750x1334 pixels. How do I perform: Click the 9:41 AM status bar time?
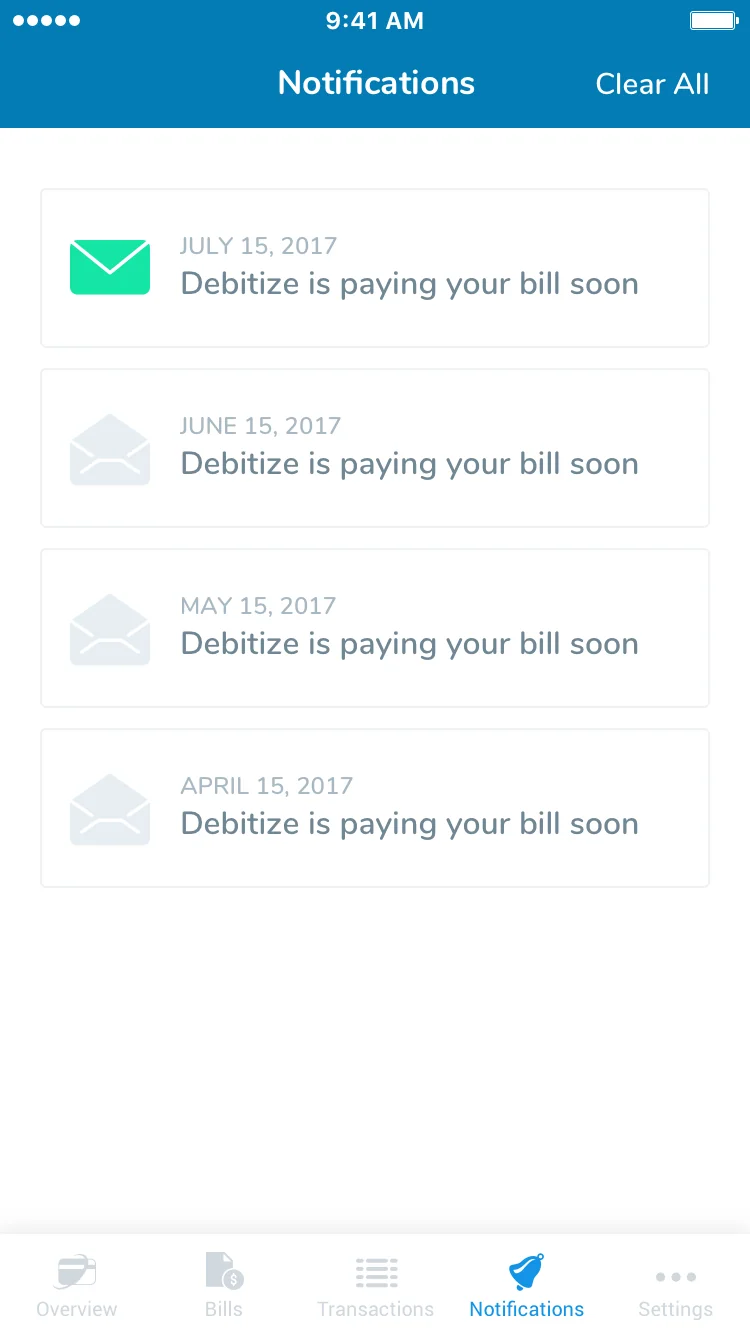pyautogui.click(x=374, y=20)
